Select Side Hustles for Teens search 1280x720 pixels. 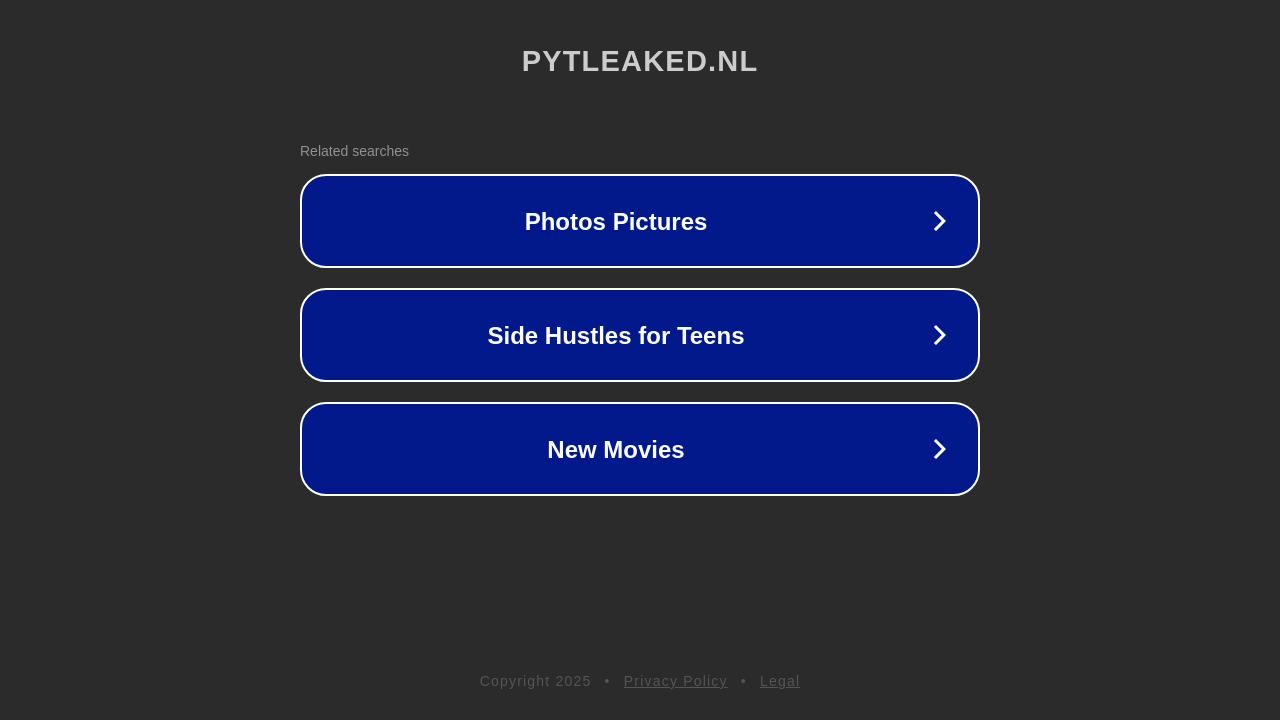click(x=639, y=335)
